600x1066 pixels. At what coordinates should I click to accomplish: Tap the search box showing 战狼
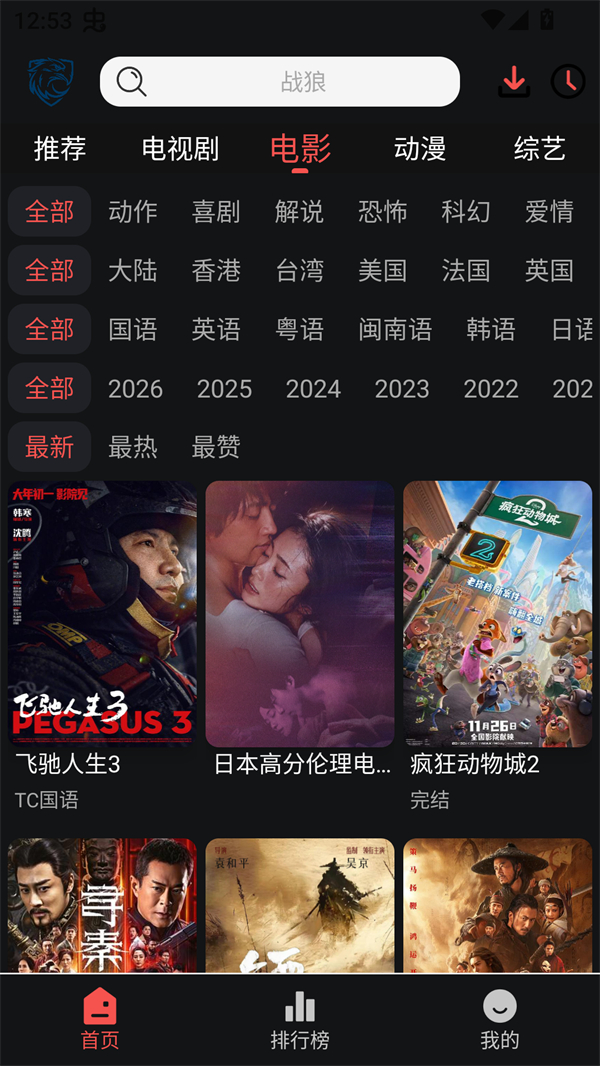point(280,81)
